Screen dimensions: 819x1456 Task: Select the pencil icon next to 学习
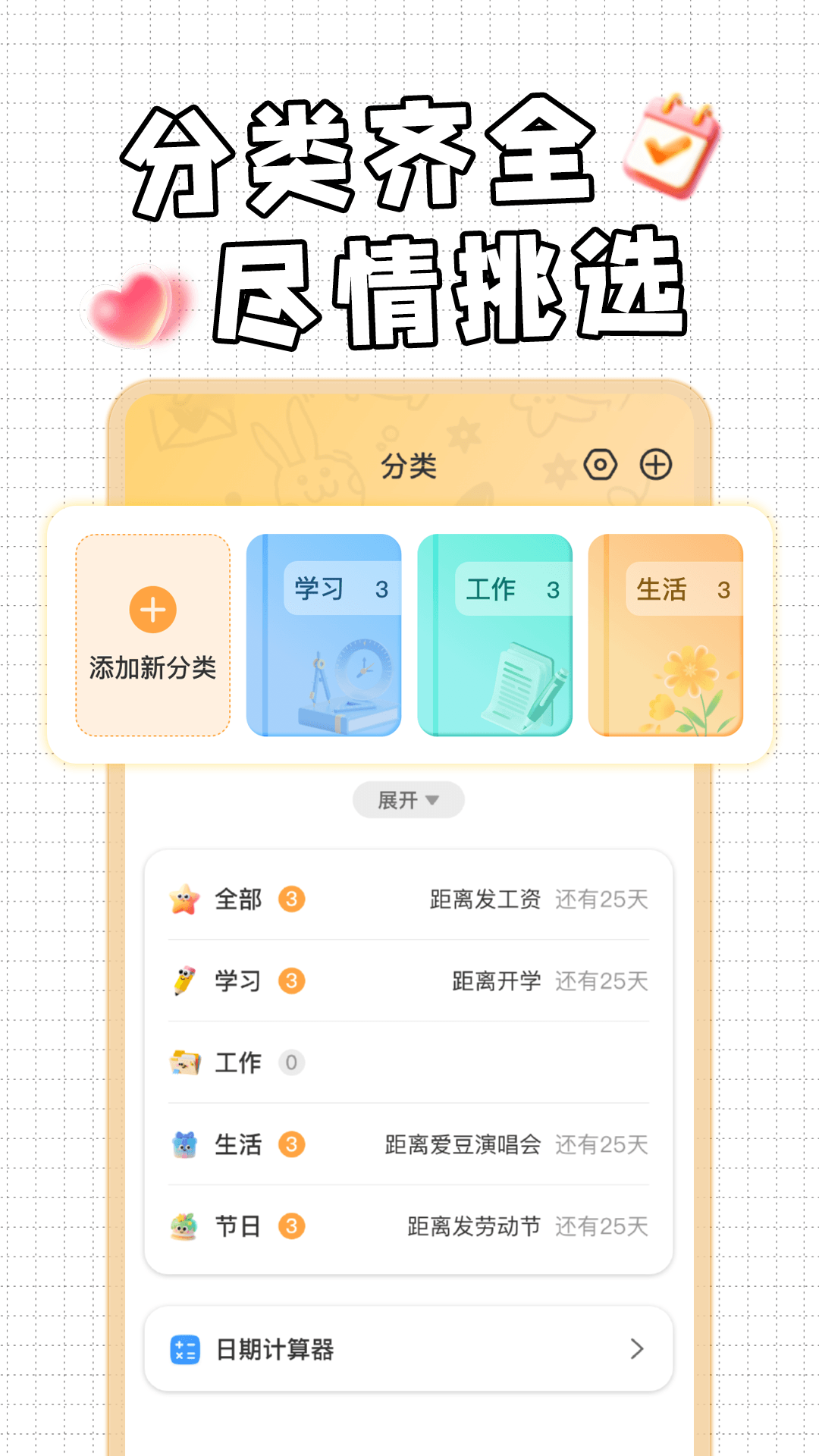point(184,981)
